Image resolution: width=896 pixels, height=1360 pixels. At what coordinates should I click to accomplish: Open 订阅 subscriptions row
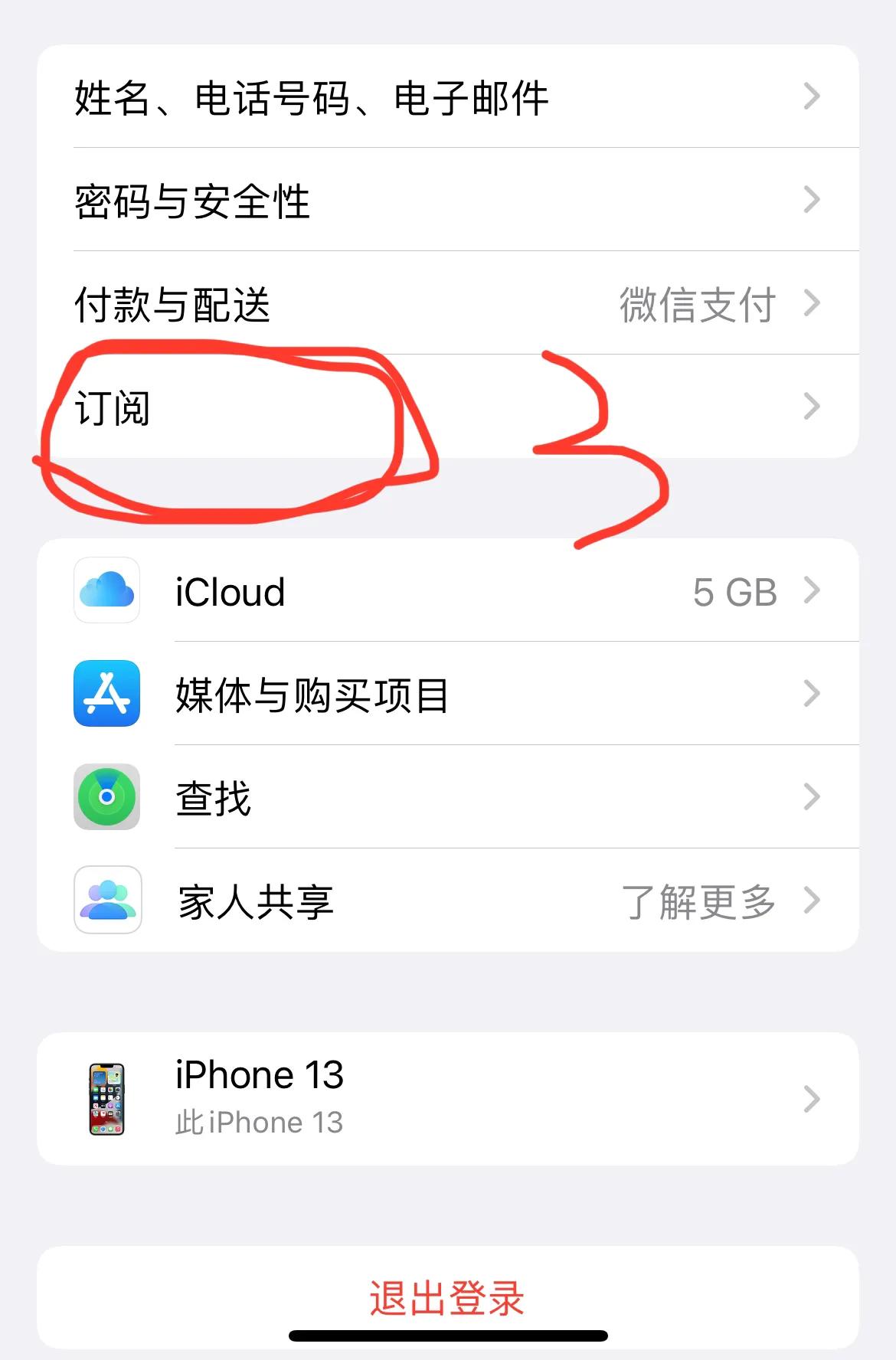pos(447,407)
